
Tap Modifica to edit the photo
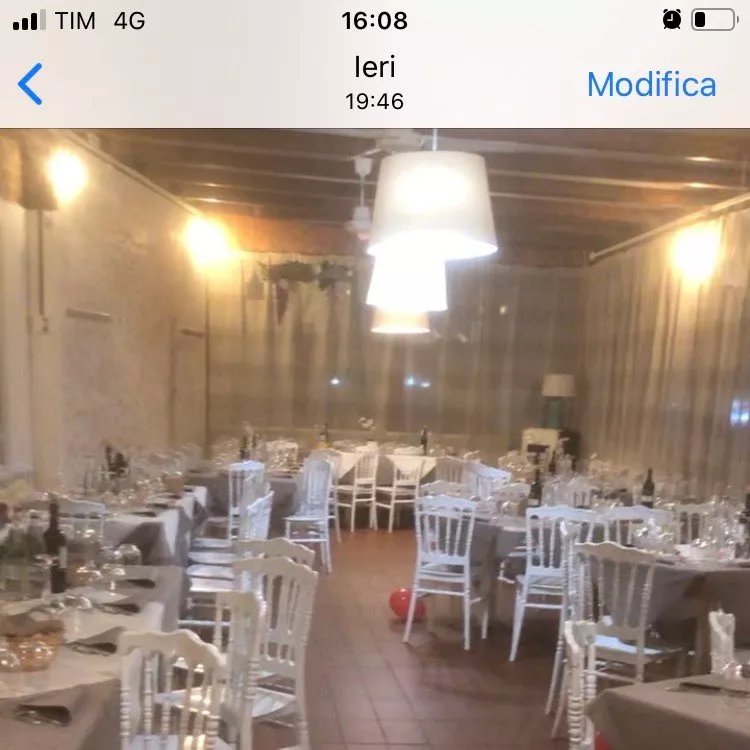point(651,84)
